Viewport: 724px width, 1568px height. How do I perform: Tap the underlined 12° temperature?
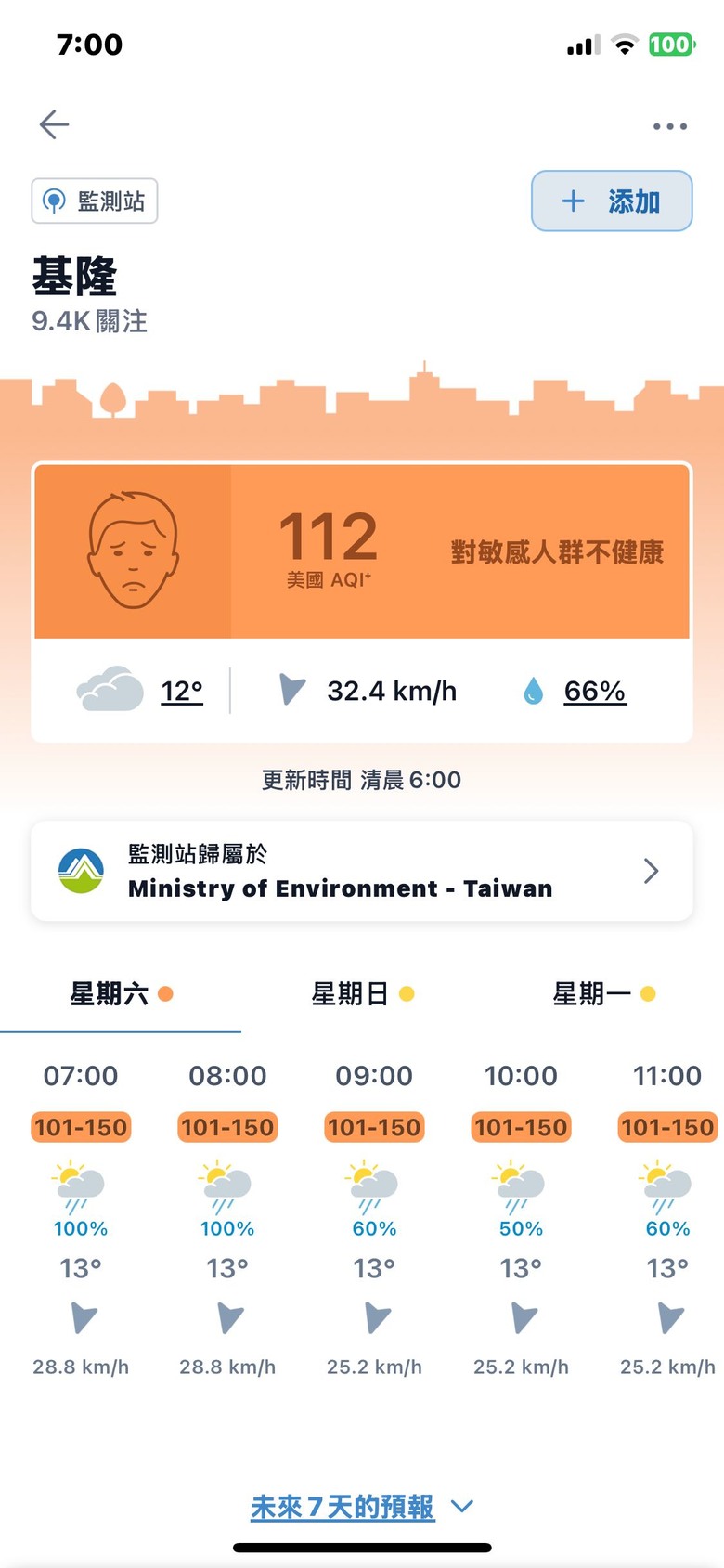(x=182, y=692)
